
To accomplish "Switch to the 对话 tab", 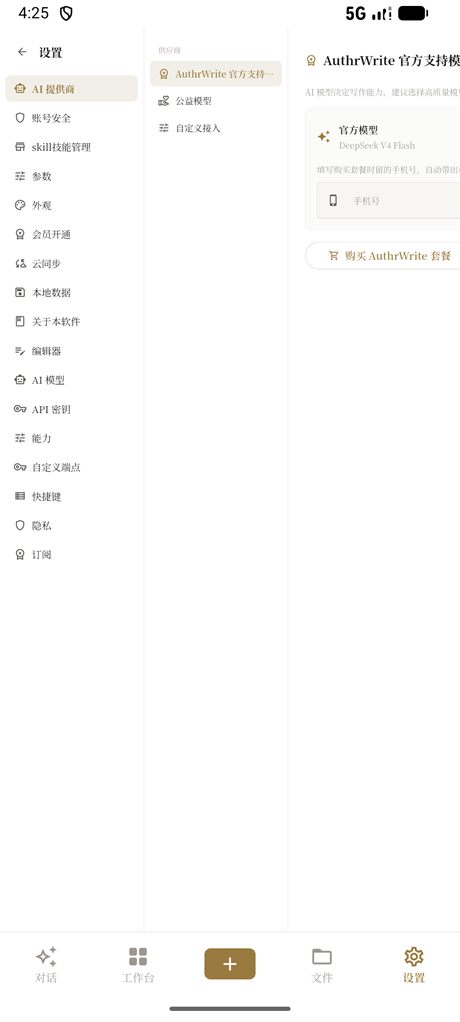I will pyautogui.click(x=46, y=965).
